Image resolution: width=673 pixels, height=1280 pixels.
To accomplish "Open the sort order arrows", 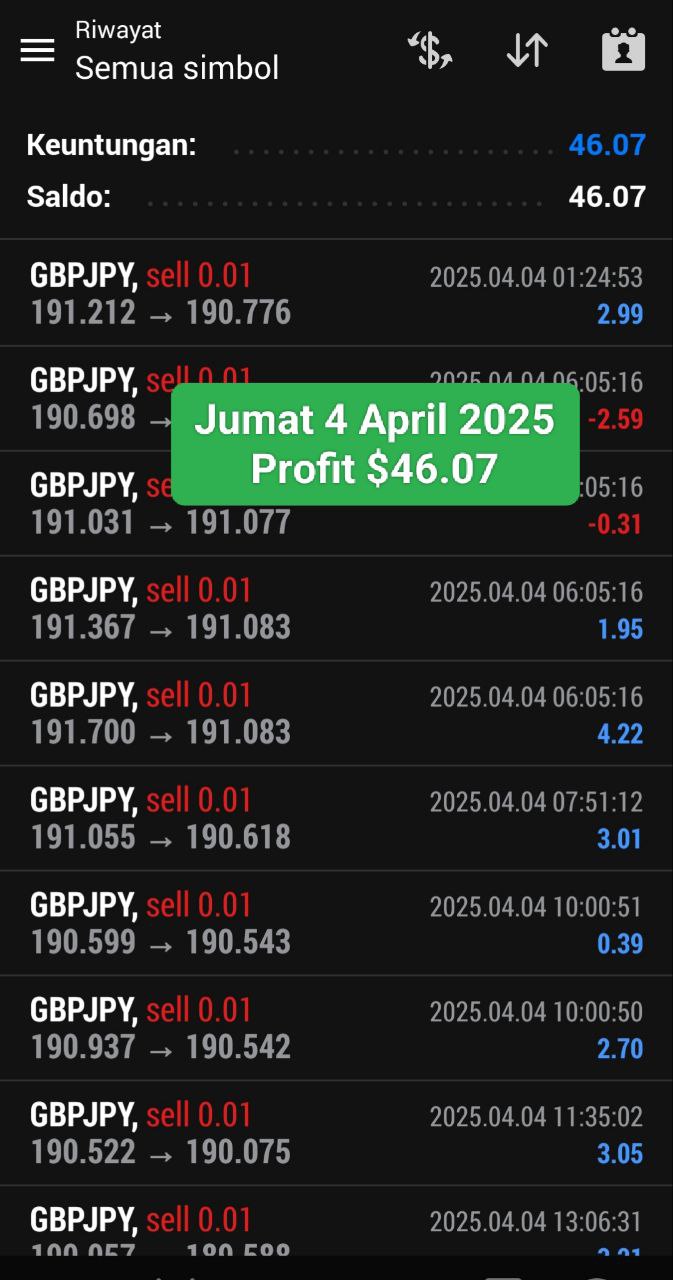I will 527,50.
